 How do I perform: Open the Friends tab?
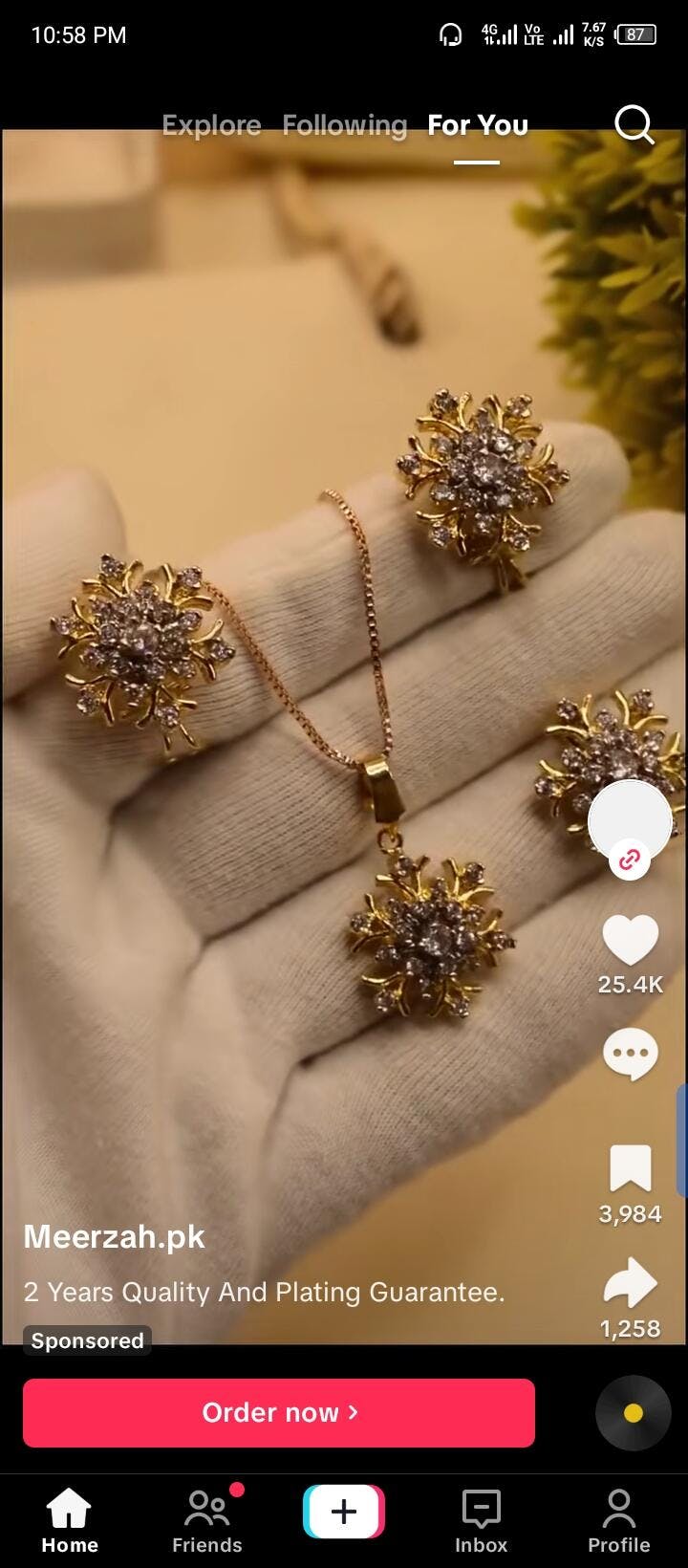(206, 1521)
